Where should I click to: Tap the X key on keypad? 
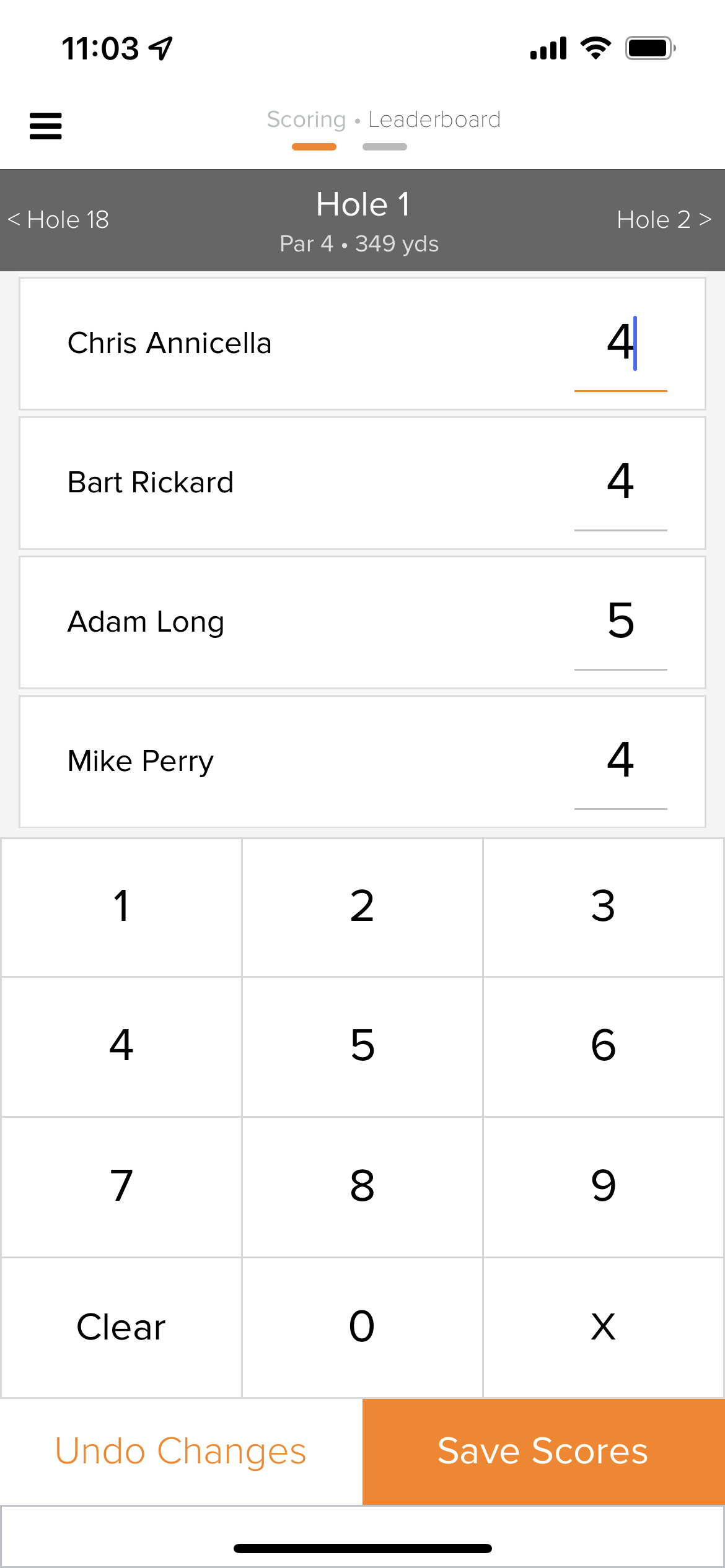point(604,1327)
